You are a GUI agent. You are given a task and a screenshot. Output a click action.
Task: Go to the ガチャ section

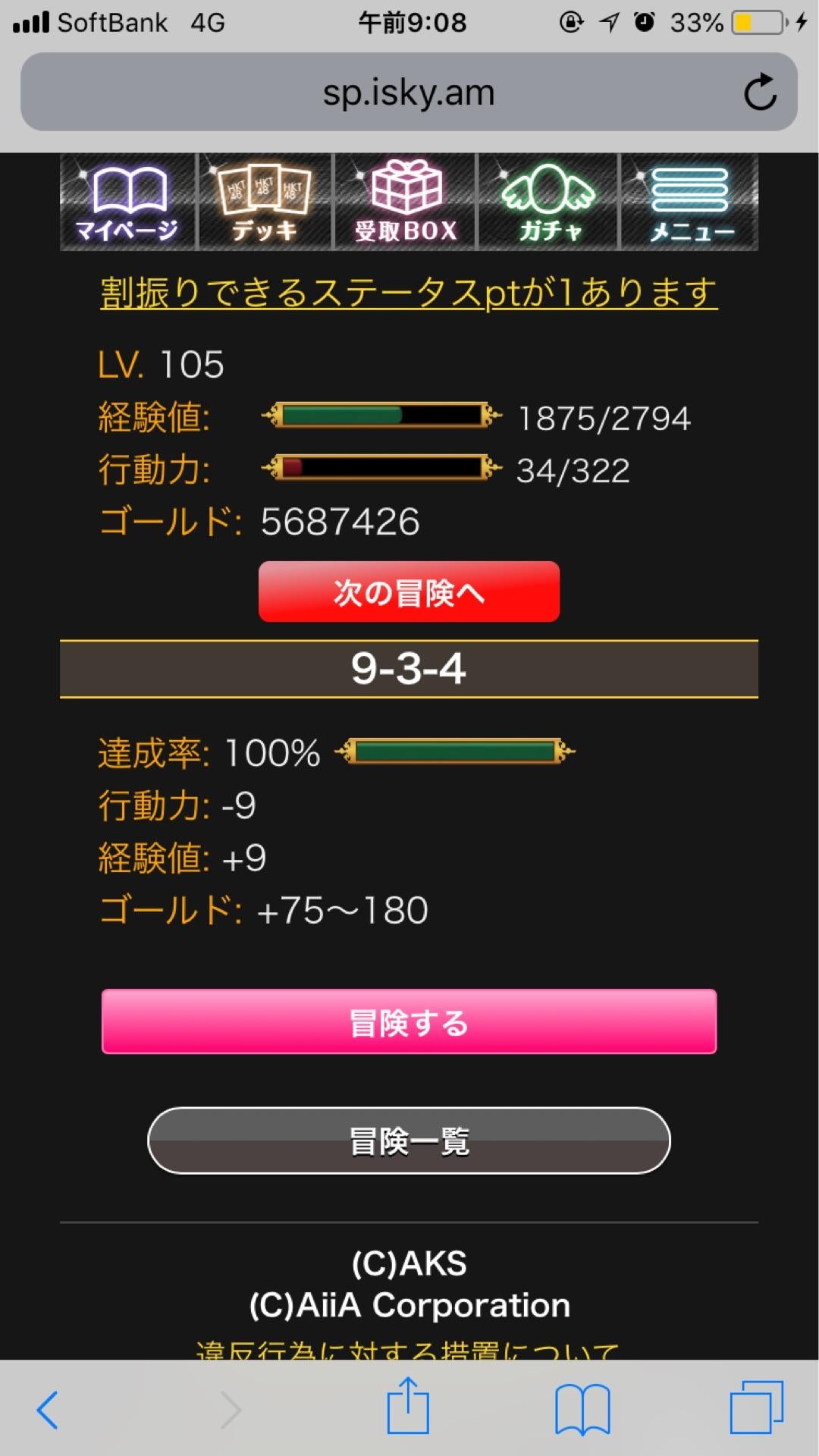(548, 202)
